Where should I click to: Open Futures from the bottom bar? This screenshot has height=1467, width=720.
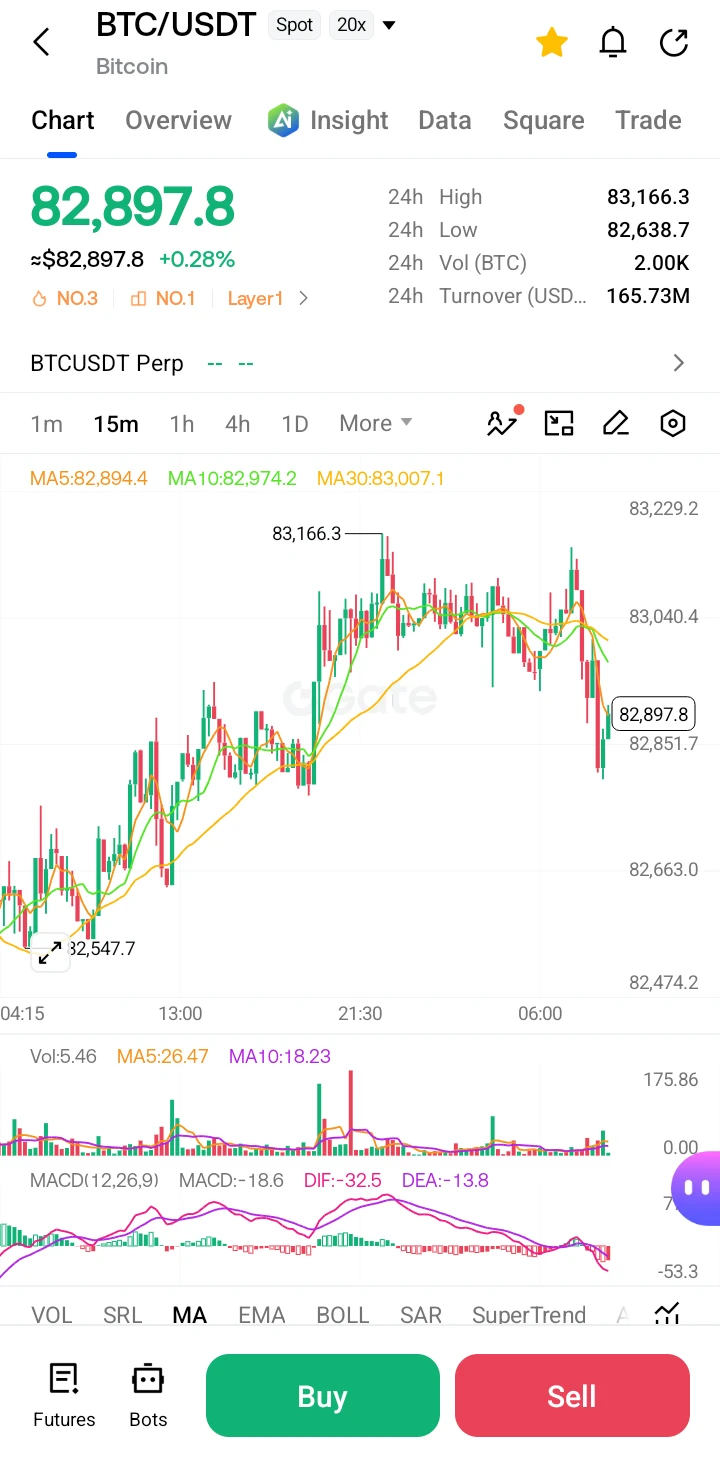pos(64,1395)
